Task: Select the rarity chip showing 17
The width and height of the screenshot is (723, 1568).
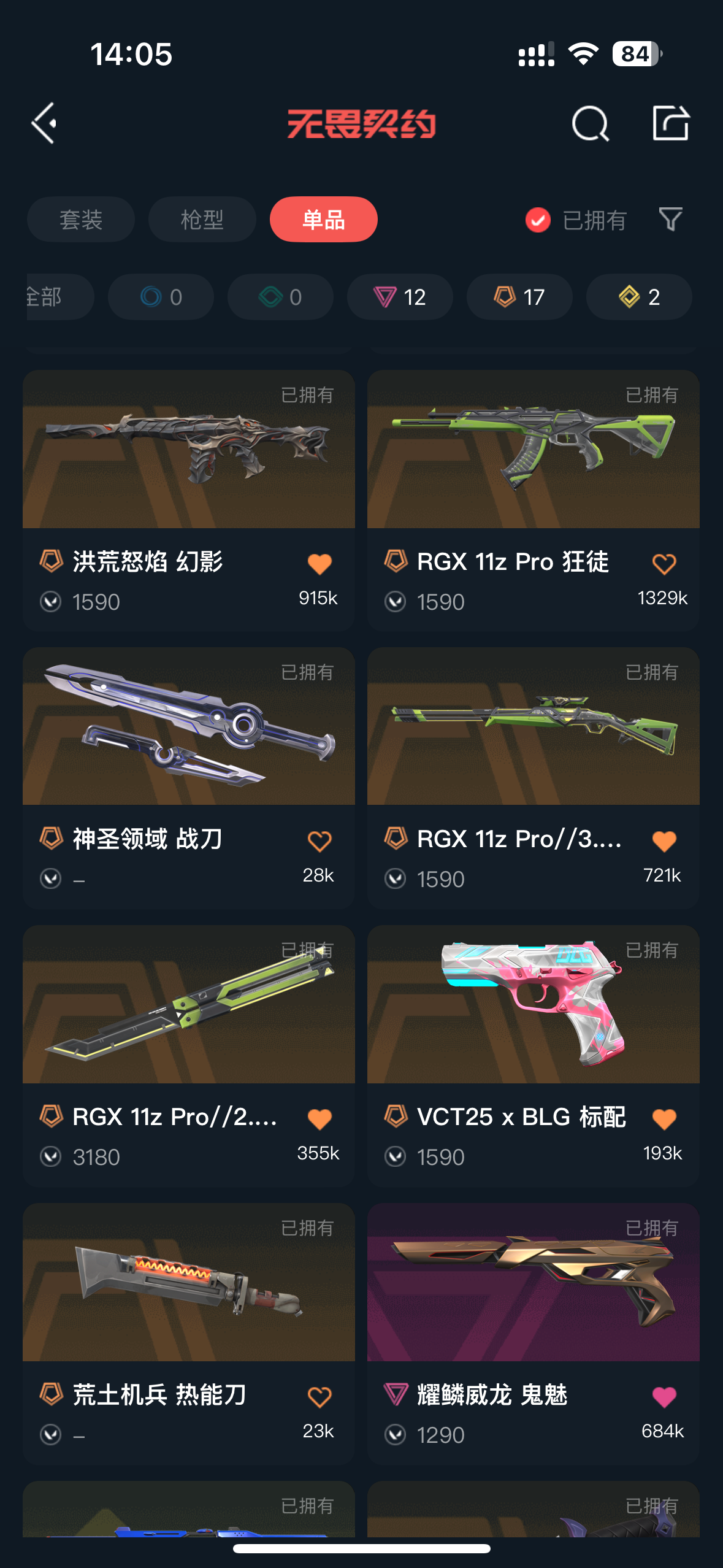Action: pyautogui.click(x=519, y=297)
